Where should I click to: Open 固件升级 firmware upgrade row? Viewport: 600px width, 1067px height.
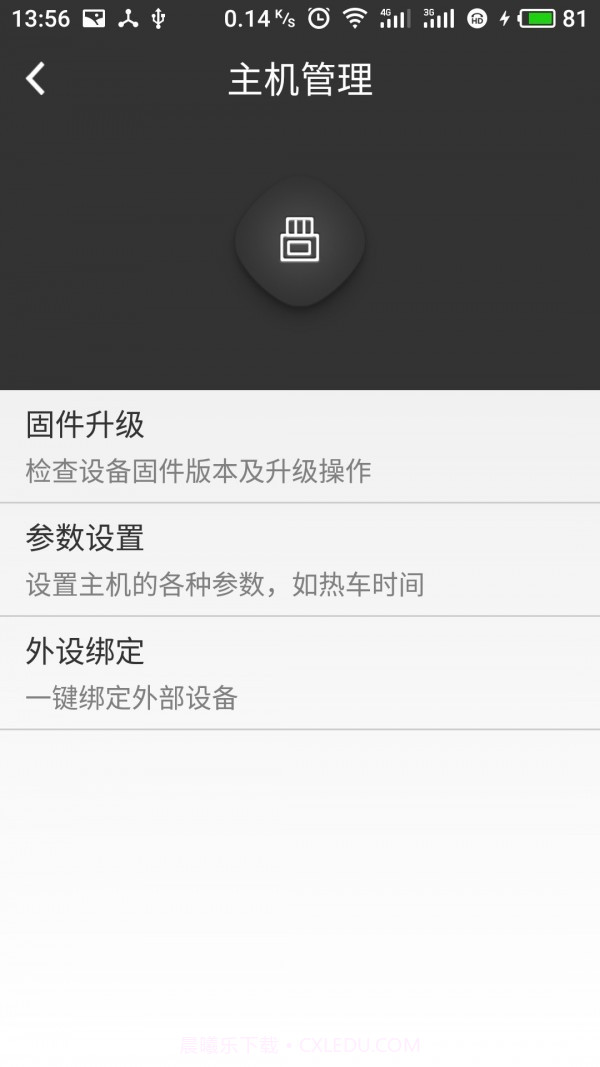[x=300, y=447]
